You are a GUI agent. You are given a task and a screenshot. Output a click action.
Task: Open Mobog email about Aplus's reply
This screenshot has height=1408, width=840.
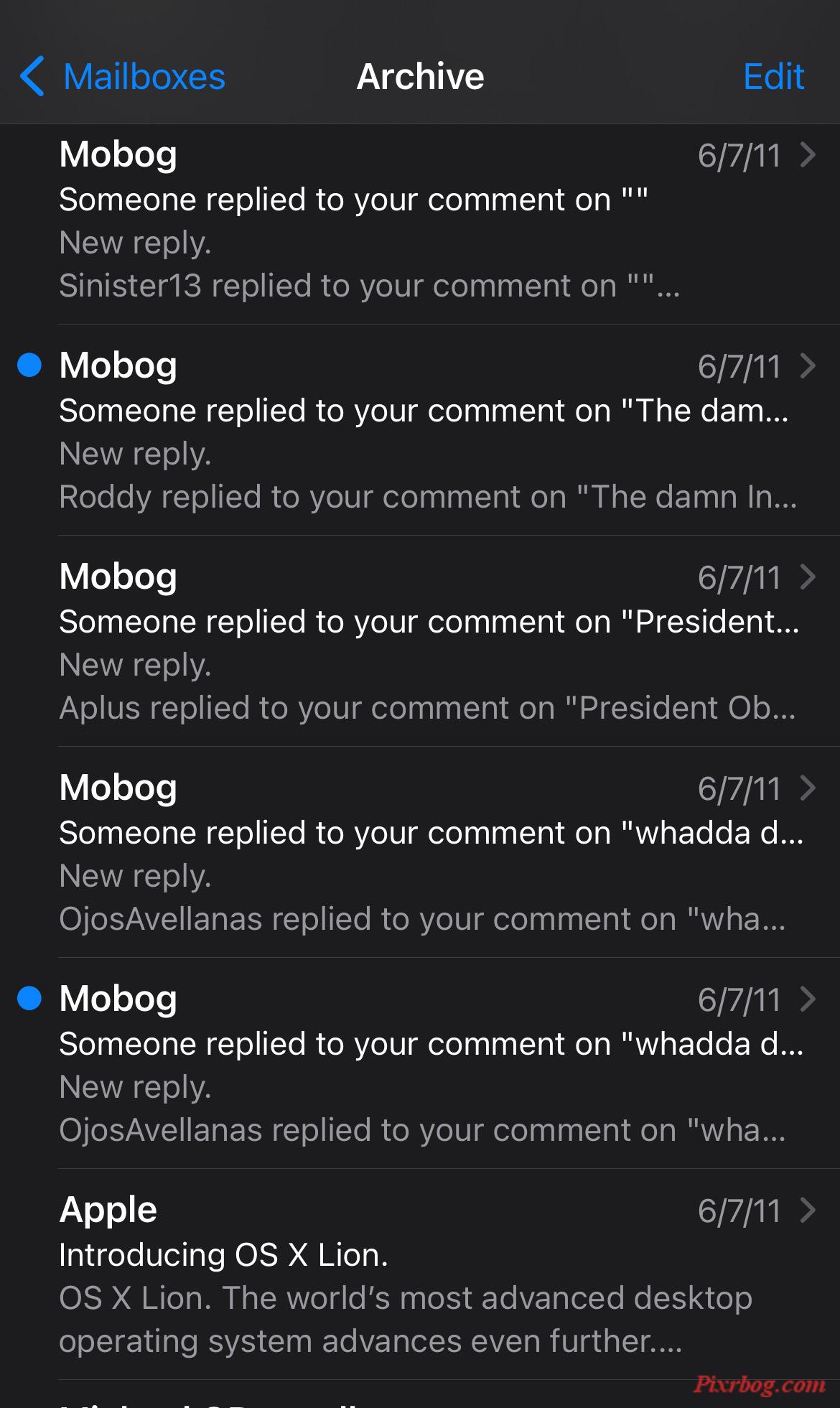point(420,641)
